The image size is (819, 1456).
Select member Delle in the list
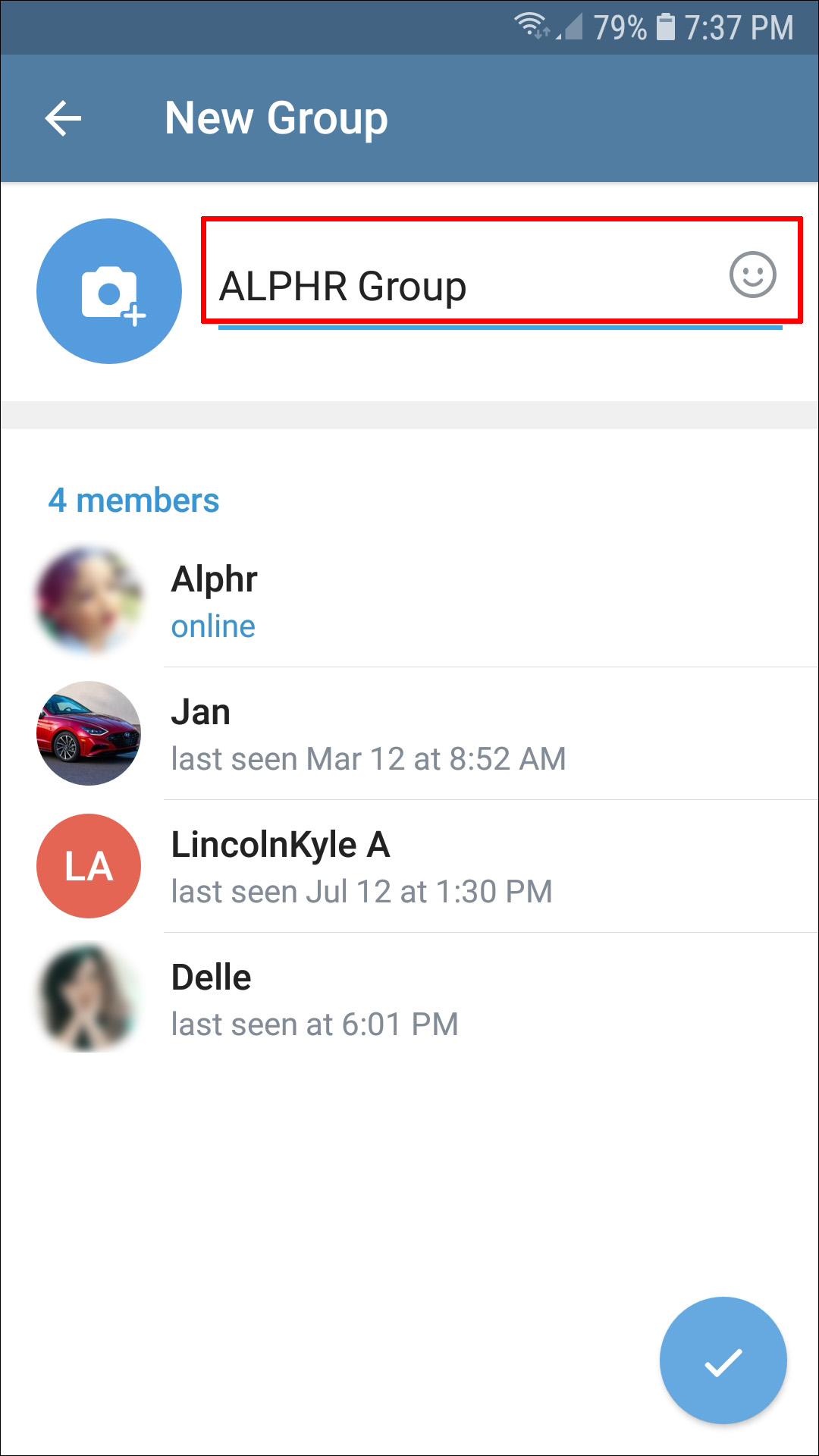click(409, 999)
